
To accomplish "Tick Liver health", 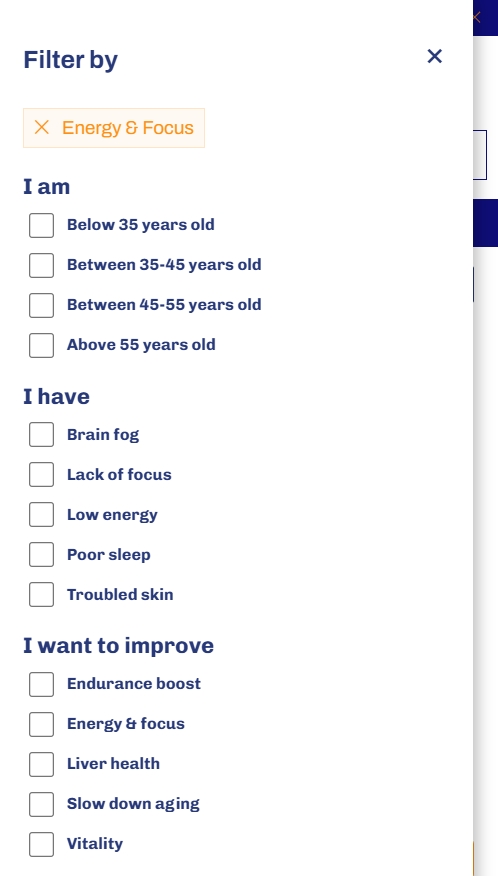I will (x=41, y=764).
